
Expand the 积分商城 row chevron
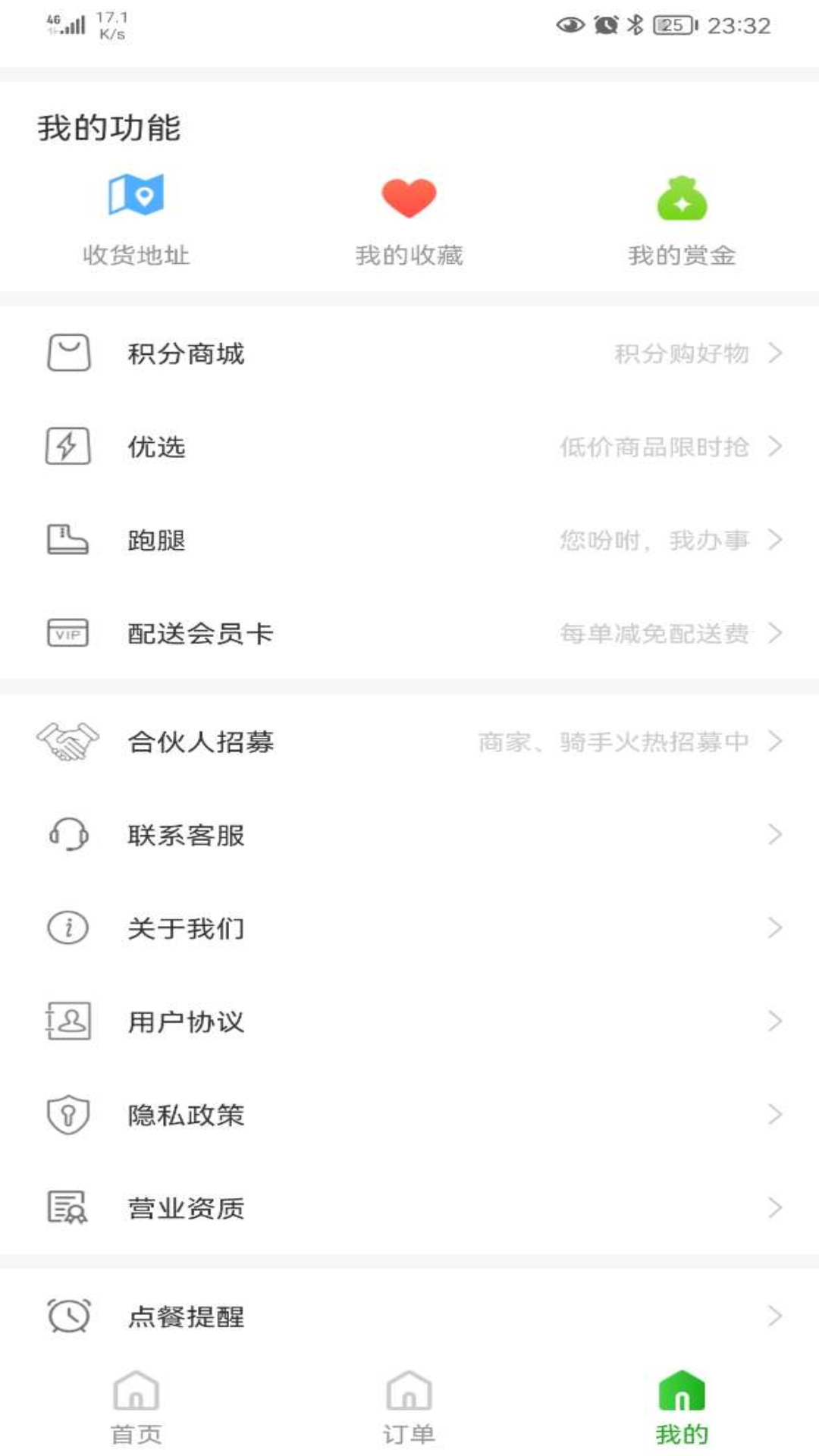pos(775,353)
